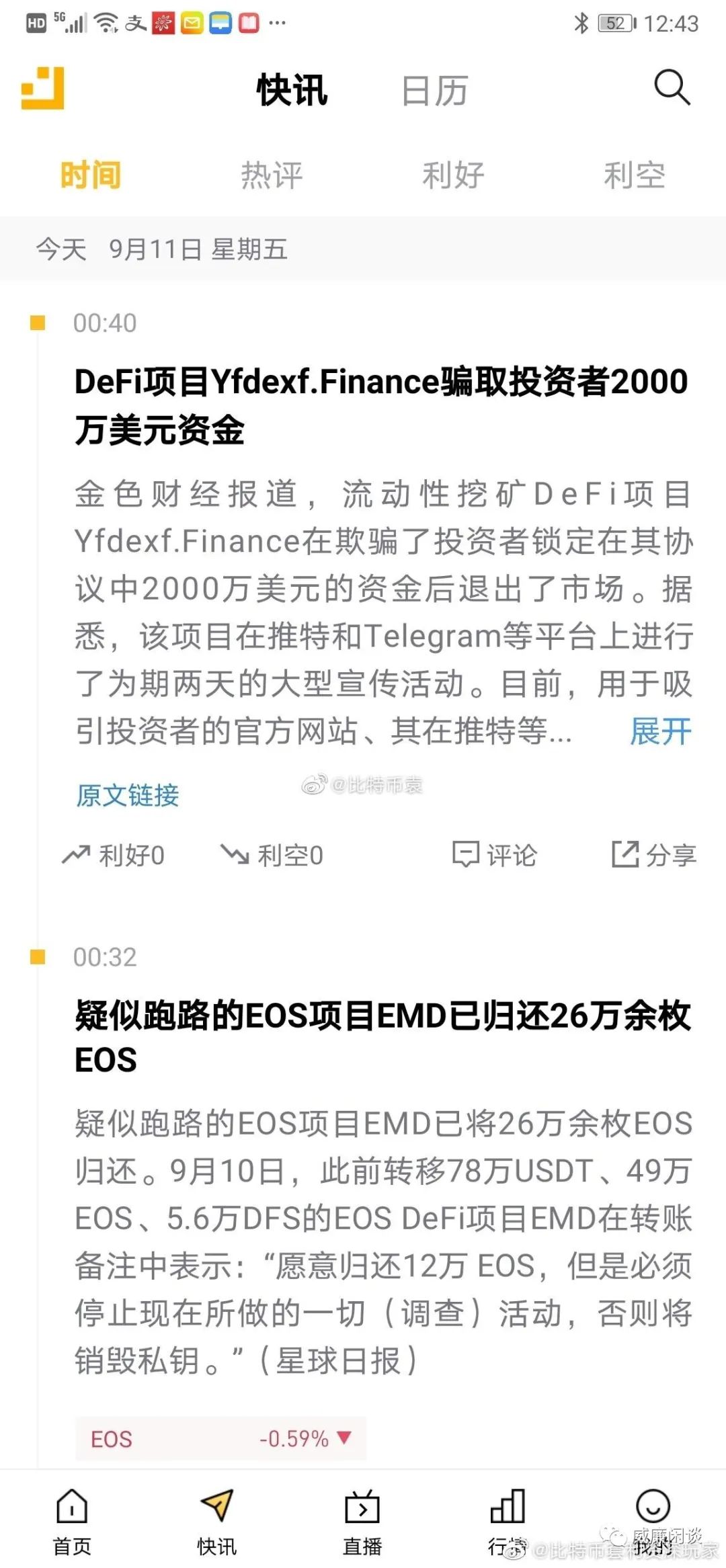
Task: Open the search magnifier icon
Action: (x=672, y=87)
